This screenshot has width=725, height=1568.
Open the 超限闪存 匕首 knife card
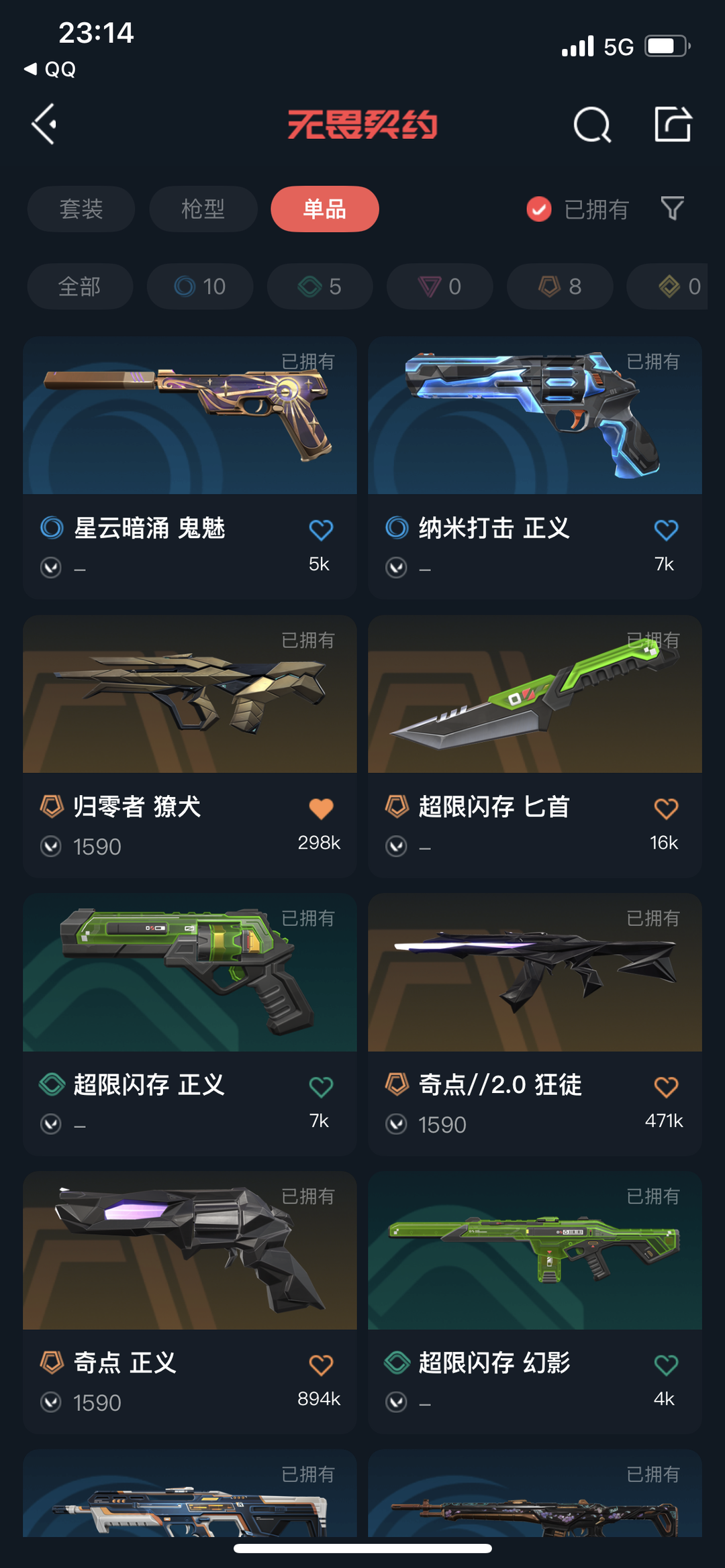point(535,746)
